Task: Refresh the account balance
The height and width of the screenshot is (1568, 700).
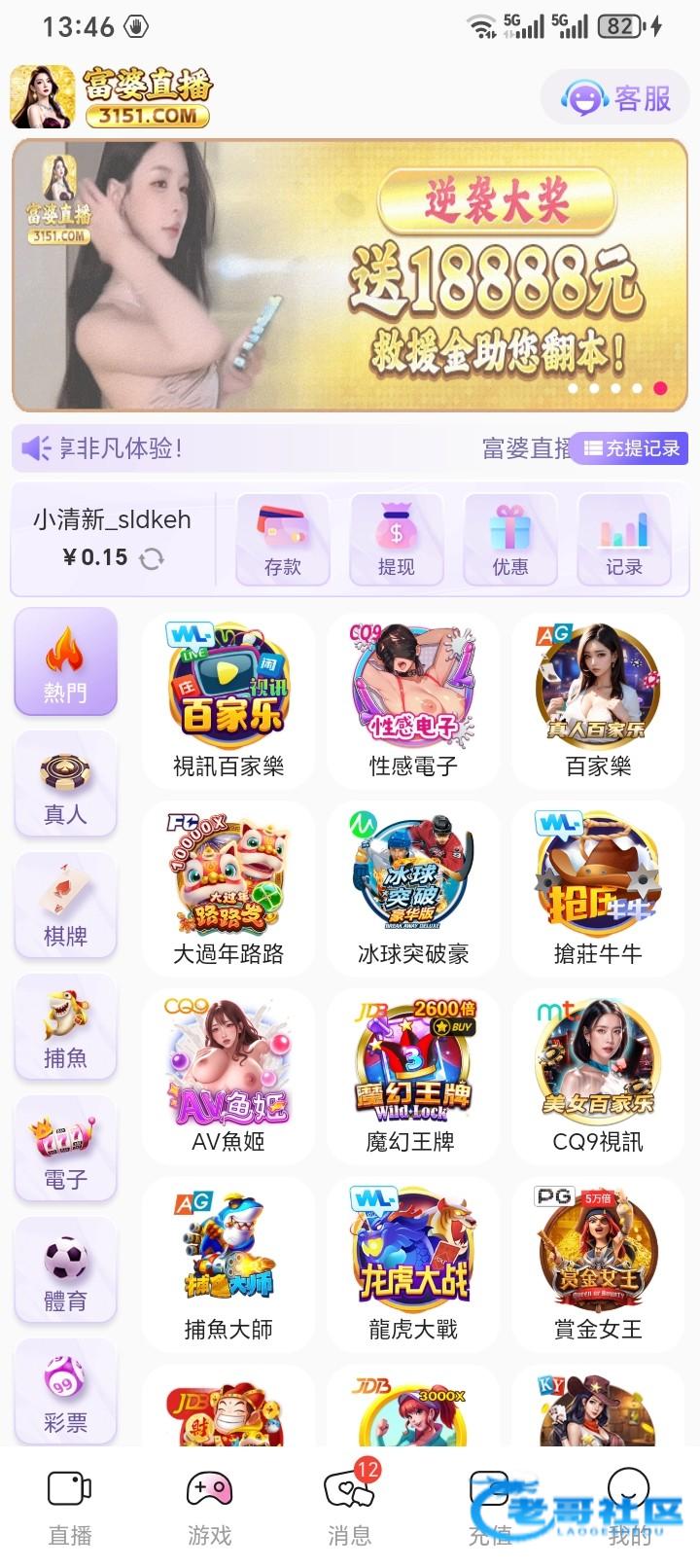Action: [x=152, y=558]
